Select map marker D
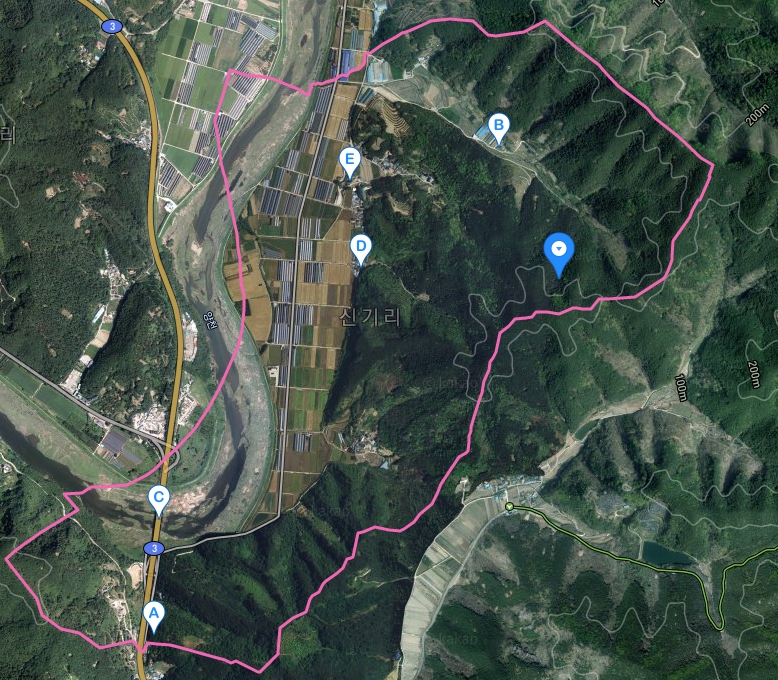 [x=361, y=246]
